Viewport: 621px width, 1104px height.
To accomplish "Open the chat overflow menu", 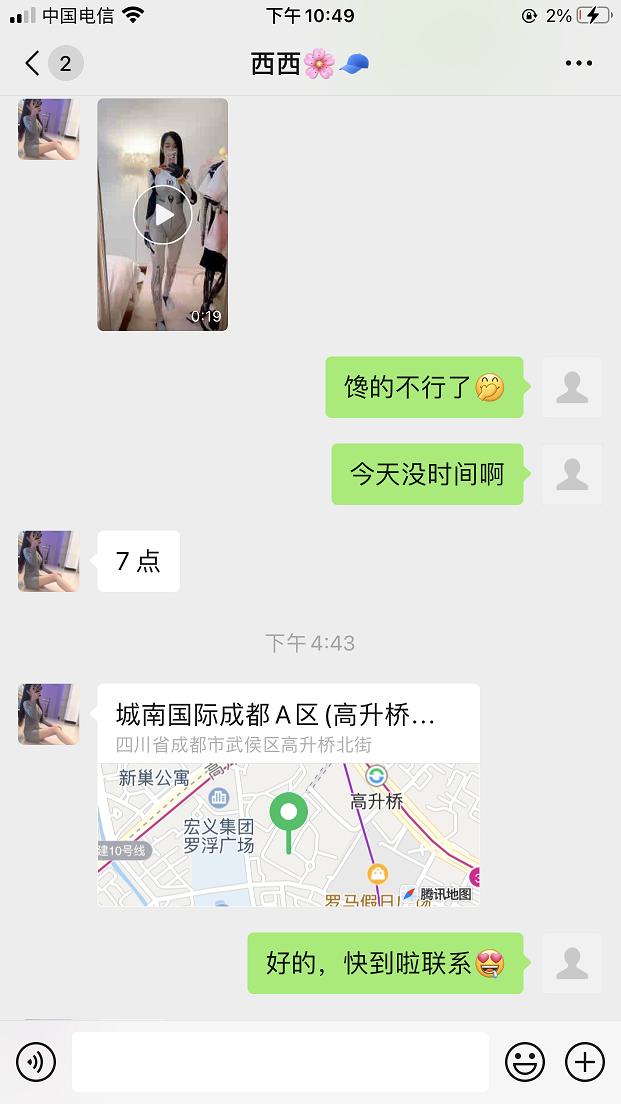I will 578,64.
